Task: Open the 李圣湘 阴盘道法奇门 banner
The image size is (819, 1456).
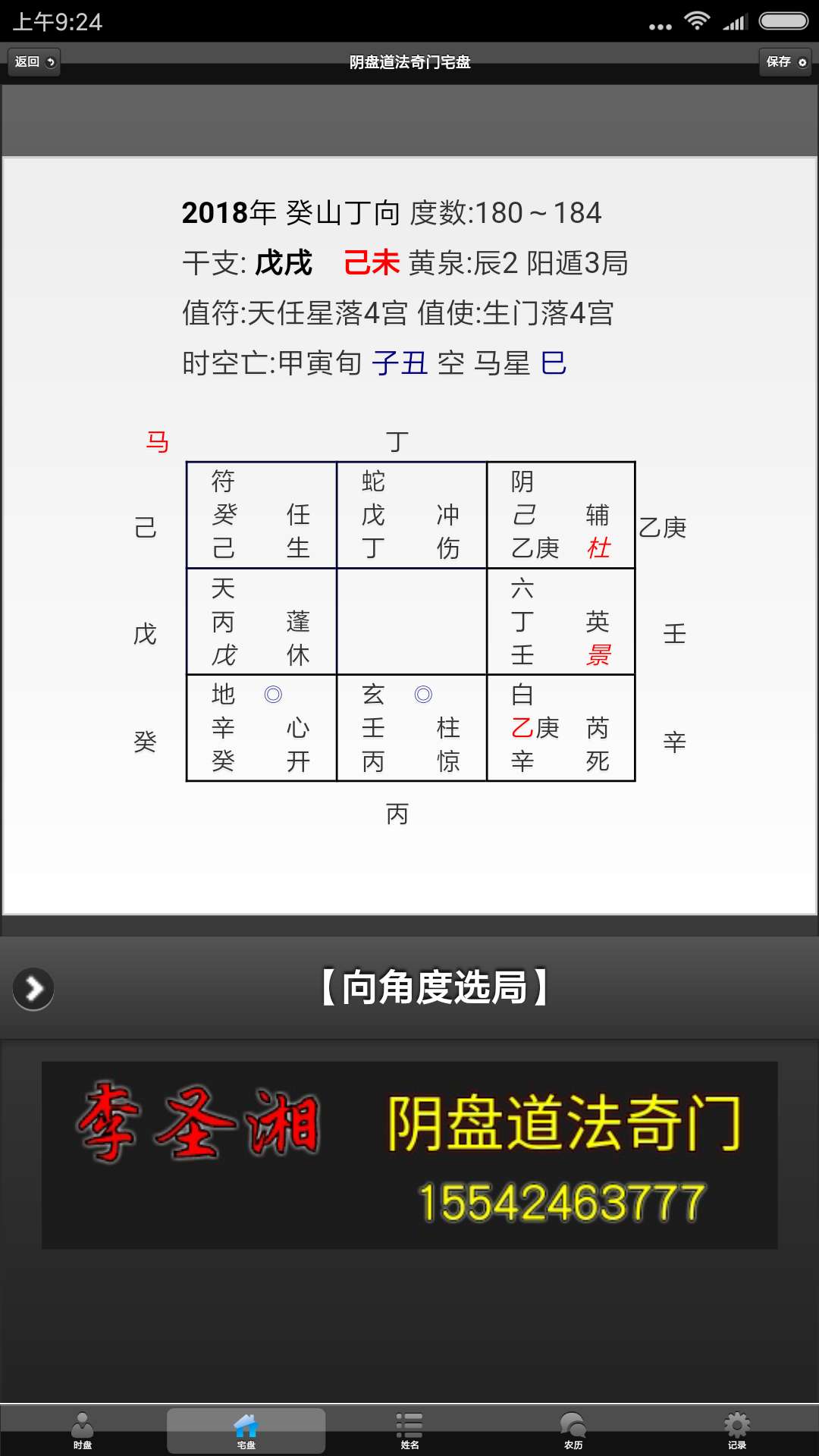Action: click(x=409, y=1154)
